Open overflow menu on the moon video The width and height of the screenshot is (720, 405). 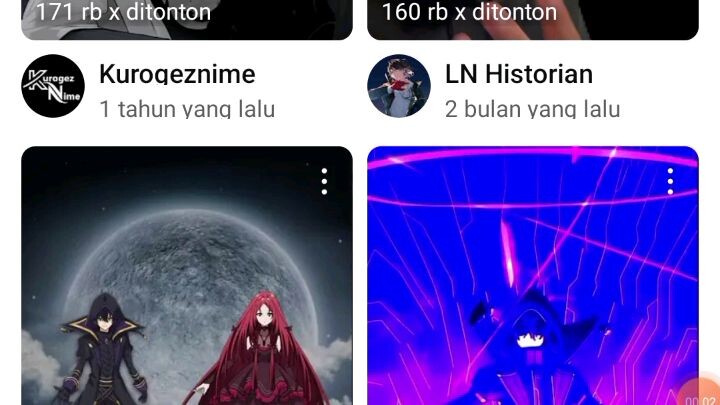324,181
